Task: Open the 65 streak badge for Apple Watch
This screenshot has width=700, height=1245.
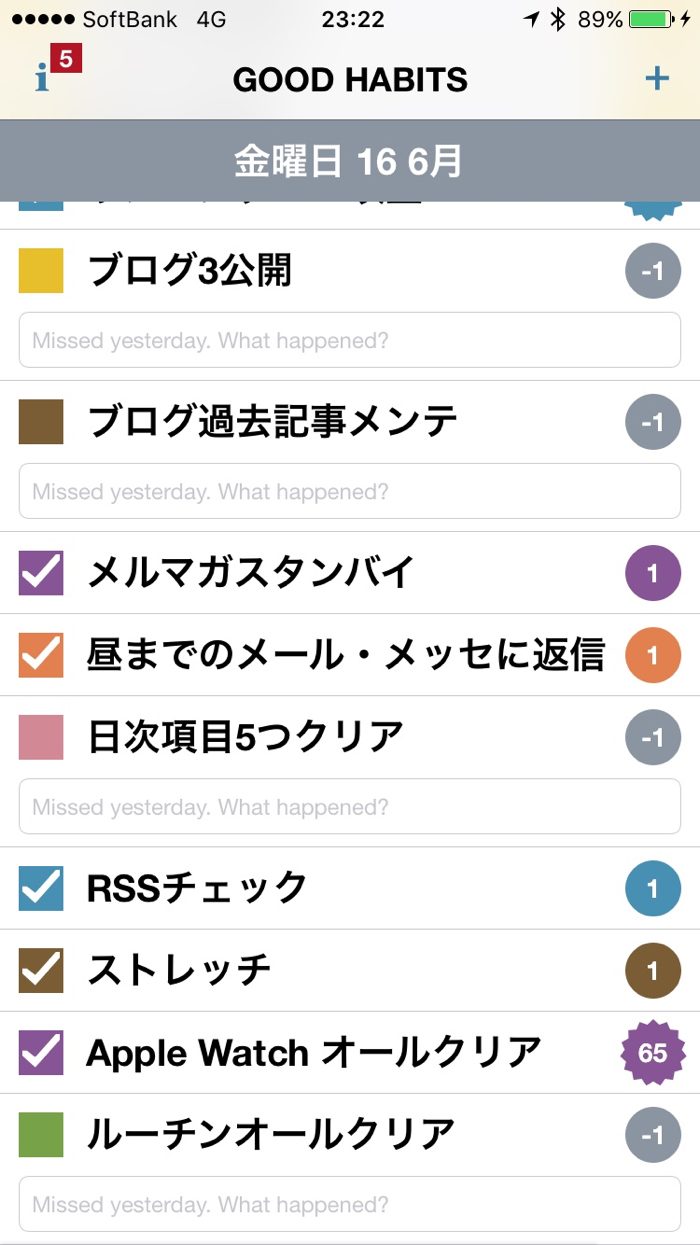Action: click(x=652, y=1053)
